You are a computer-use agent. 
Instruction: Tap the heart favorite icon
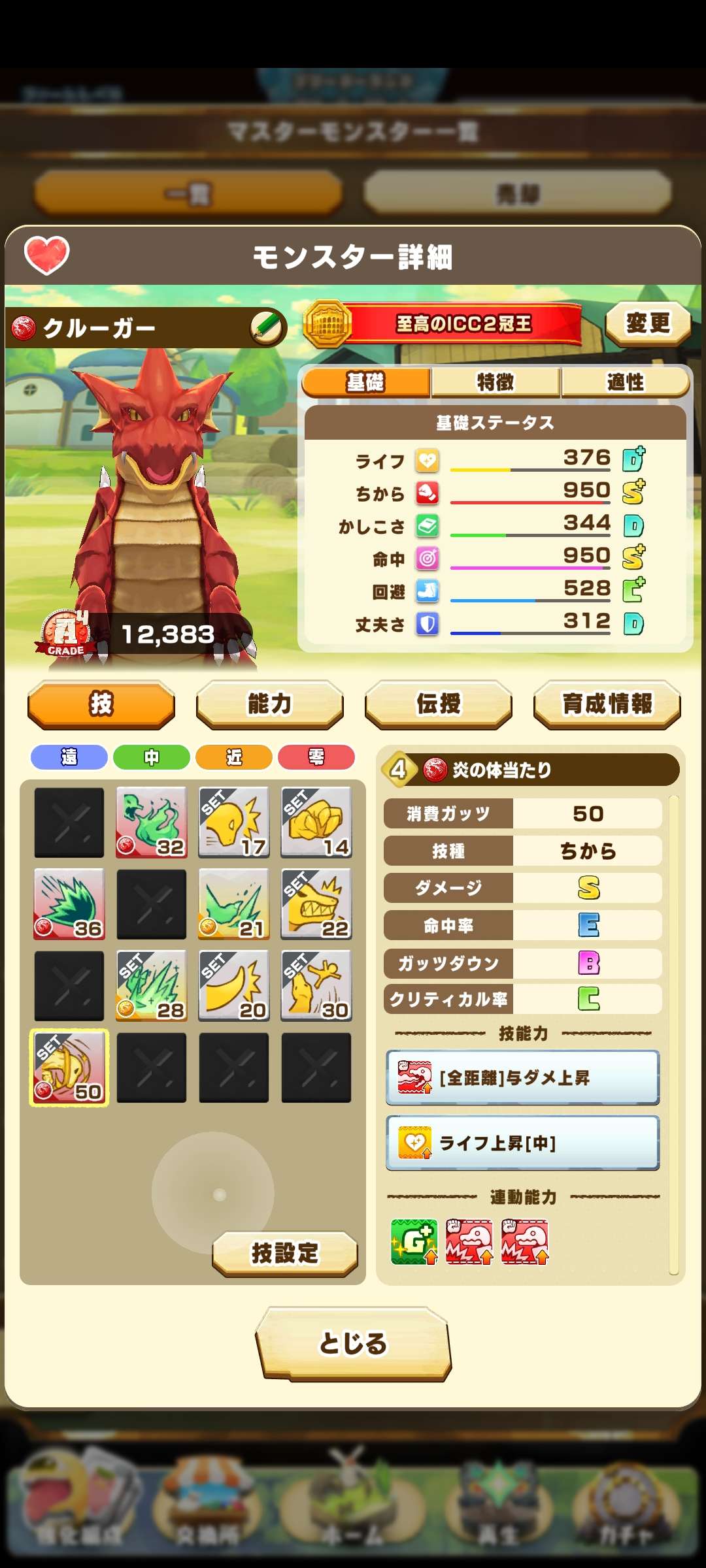[x=46, y=255]
